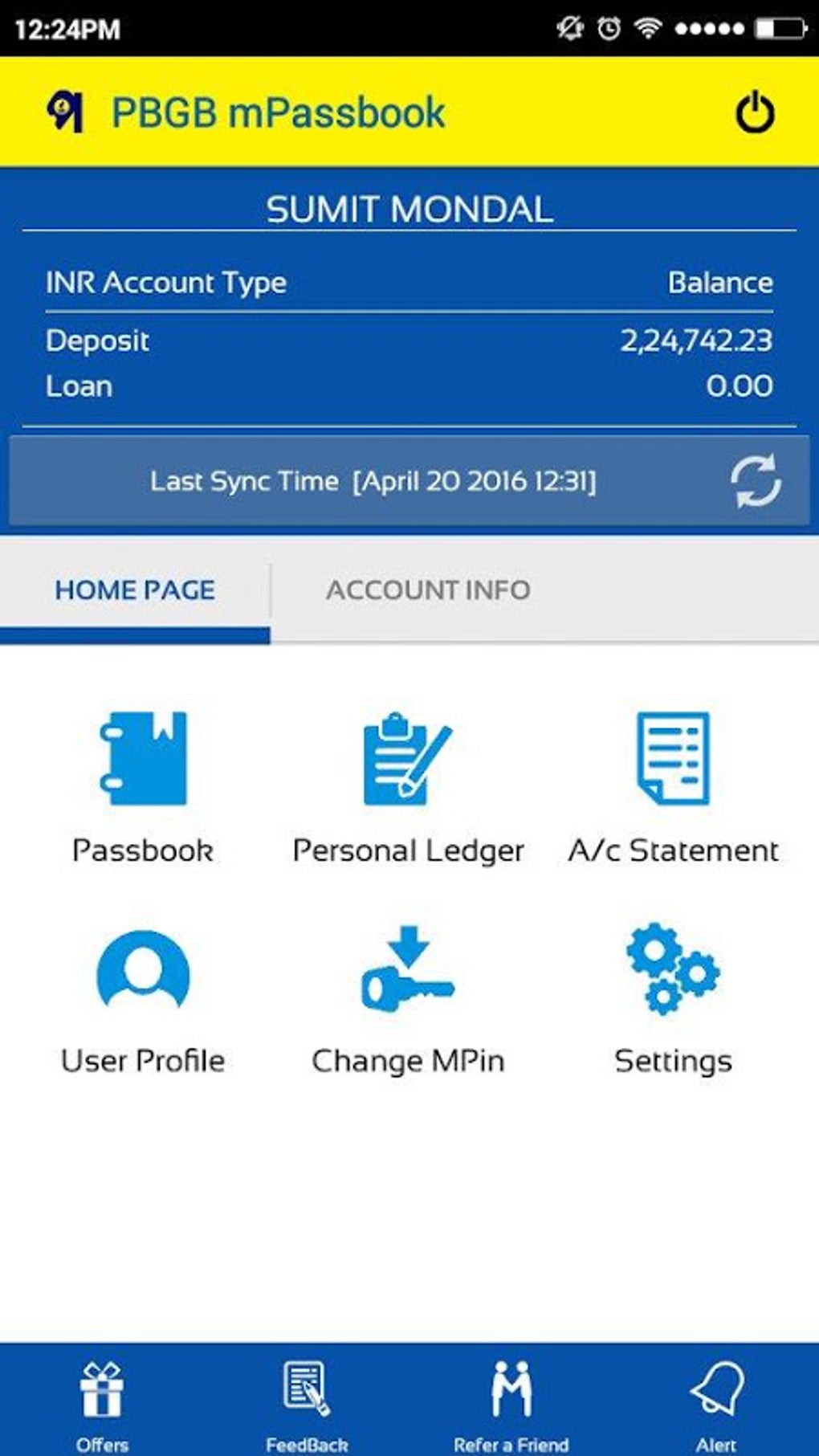This screenshot has width=819, height=1456.
Task: Tap the SUMIT MONDAL account name
Action: [x=409, y=209]
